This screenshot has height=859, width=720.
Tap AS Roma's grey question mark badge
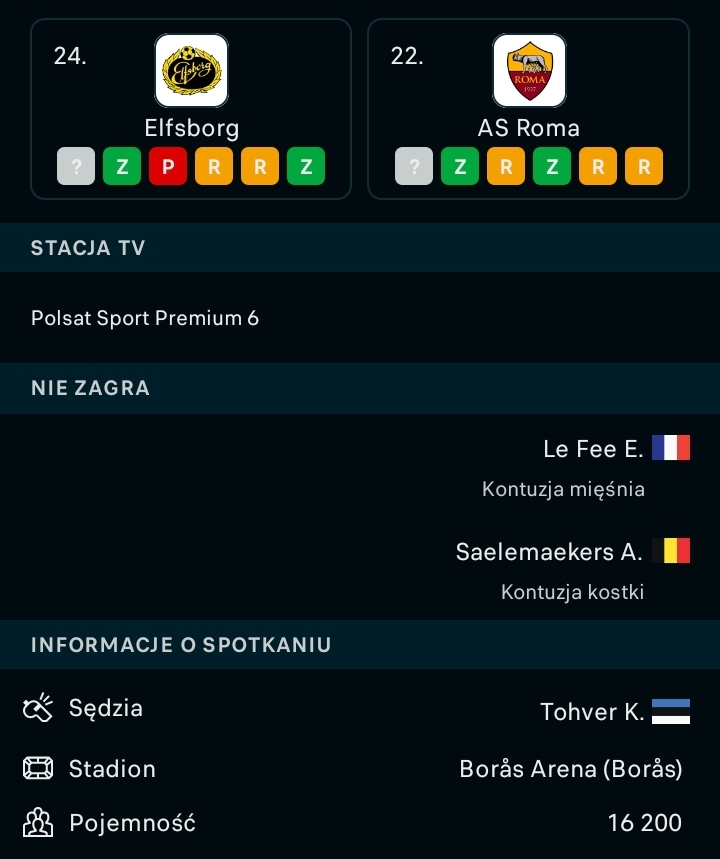(414, 167)
